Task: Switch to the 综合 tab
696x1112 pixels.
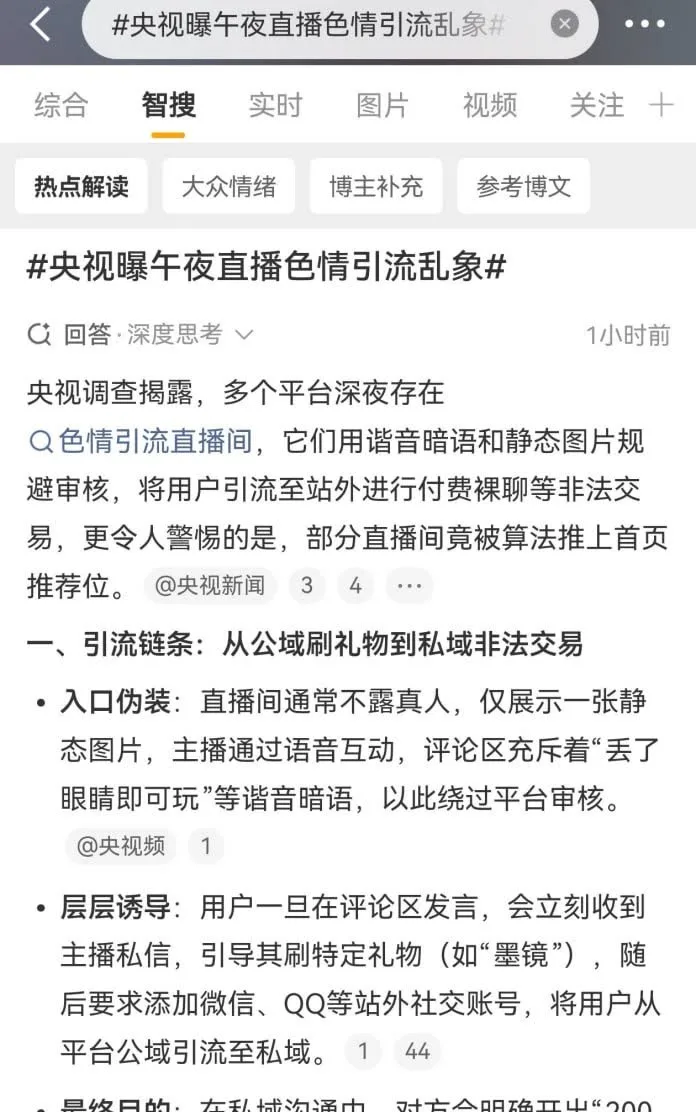Action: [61, 105]
